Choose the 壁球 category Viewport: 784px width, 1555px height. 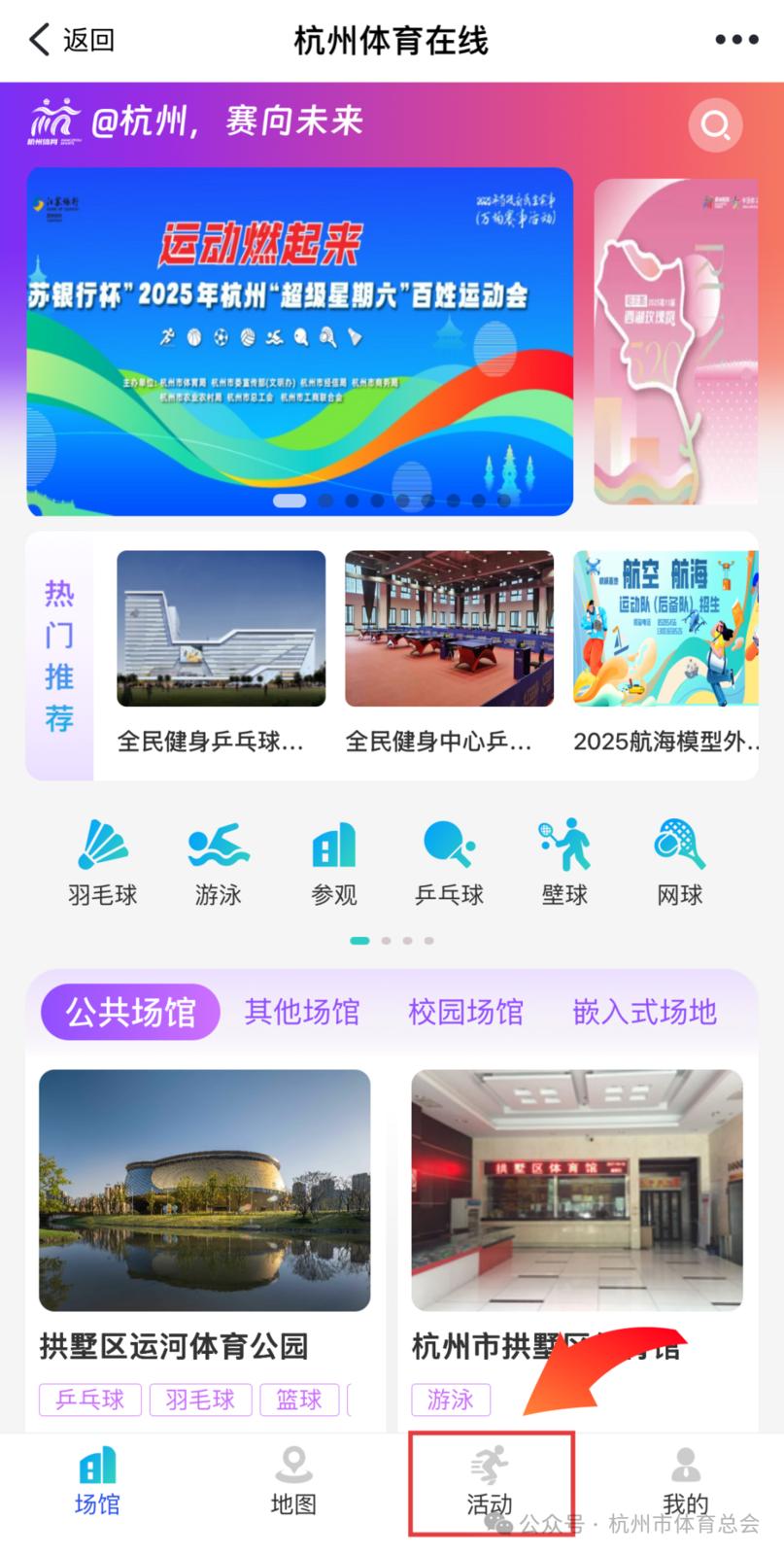[564, 863]
